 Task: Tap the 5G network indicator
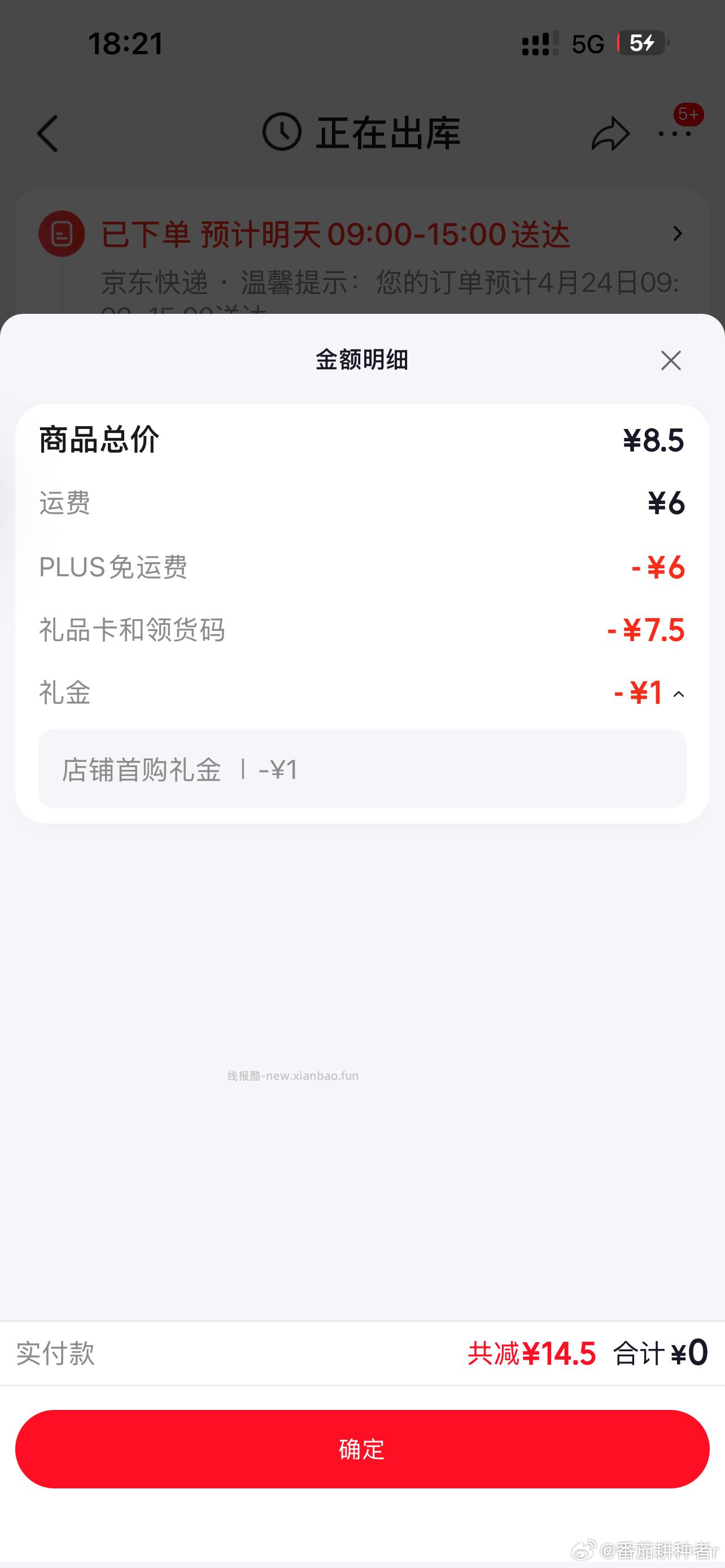[x=586, y=42]
